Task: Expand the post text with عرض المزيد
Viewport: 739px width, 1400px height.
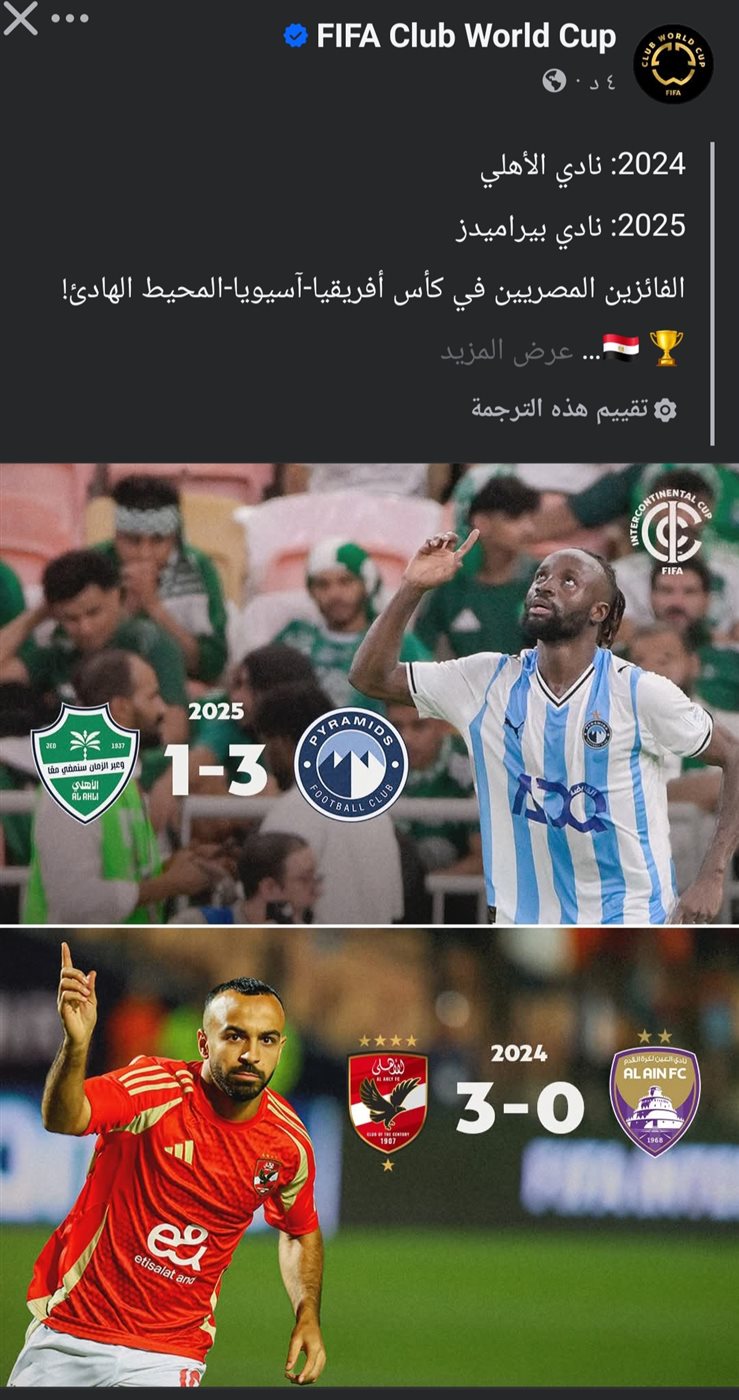Action: 507,350
